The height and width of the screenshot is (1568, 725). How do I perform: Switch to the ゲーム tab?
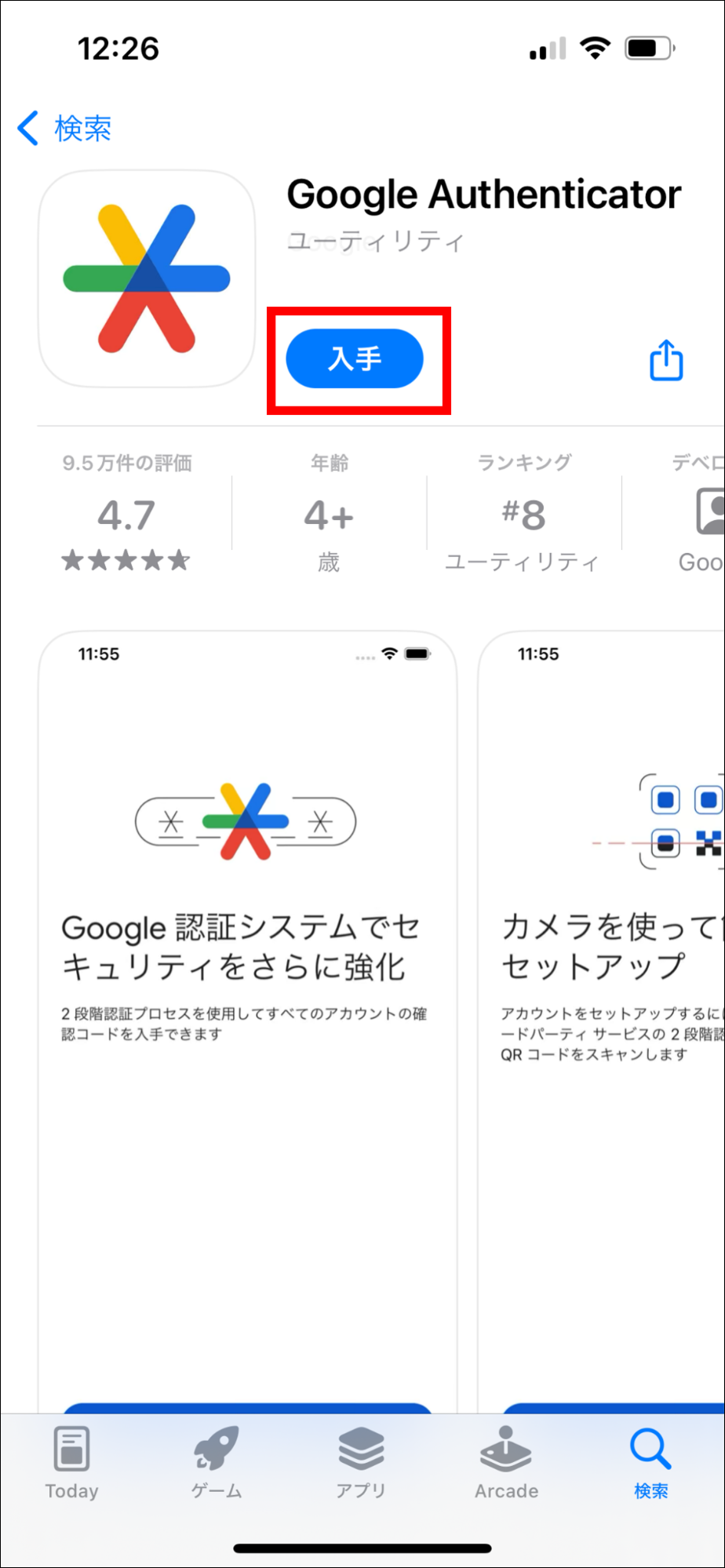tap(217, 1463)
